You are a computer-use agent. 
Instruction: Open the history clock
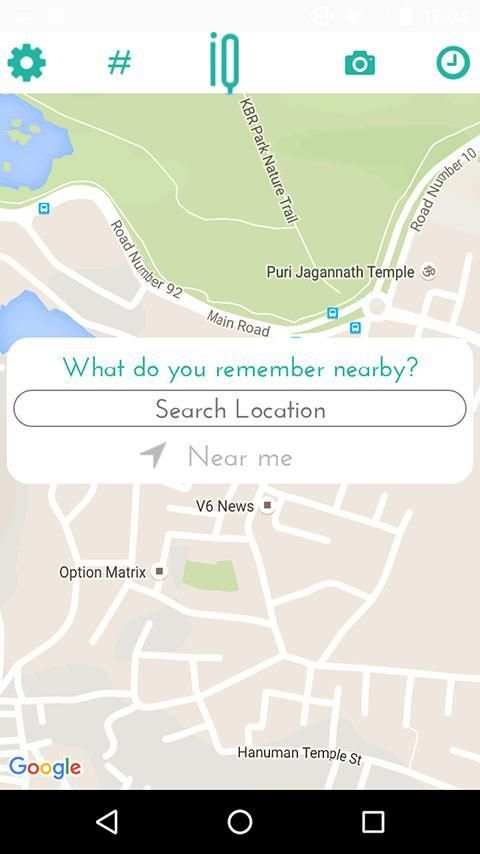click(453, 63)
